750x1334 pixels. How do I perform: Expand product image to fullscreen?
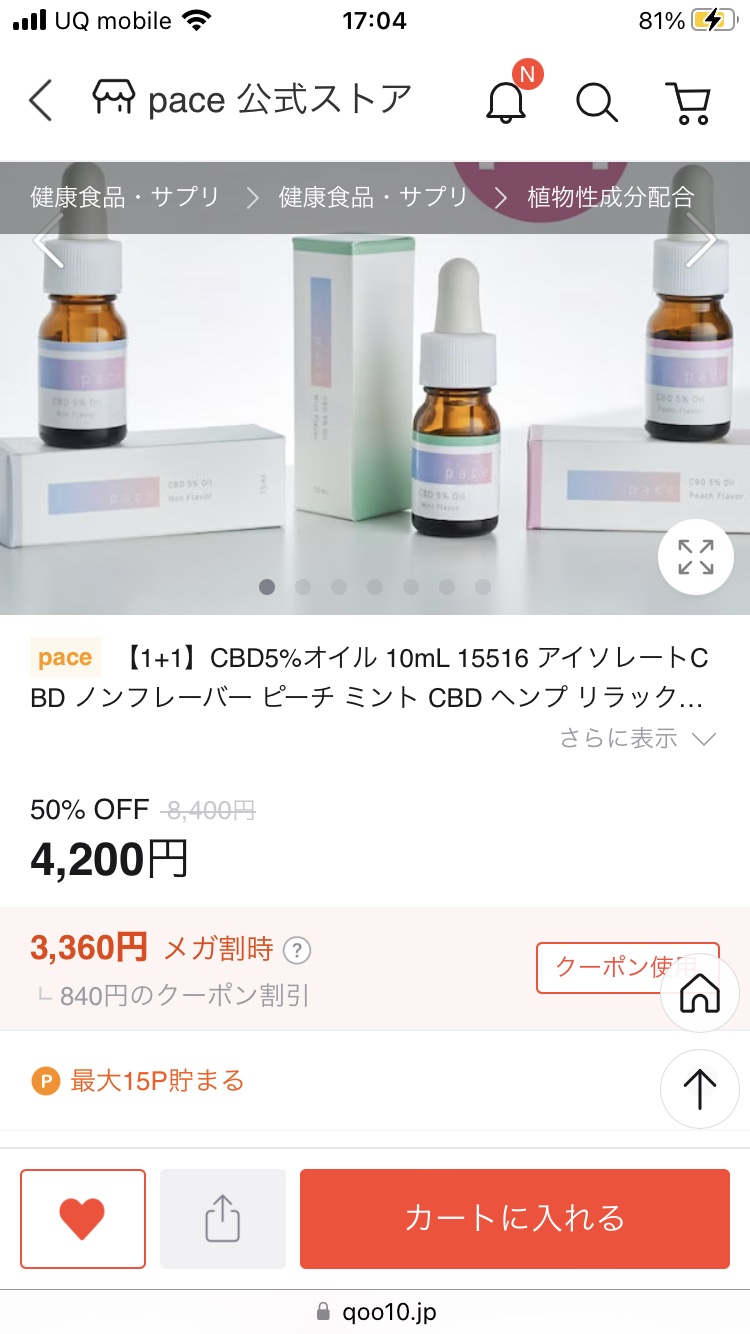pos(695,557)
